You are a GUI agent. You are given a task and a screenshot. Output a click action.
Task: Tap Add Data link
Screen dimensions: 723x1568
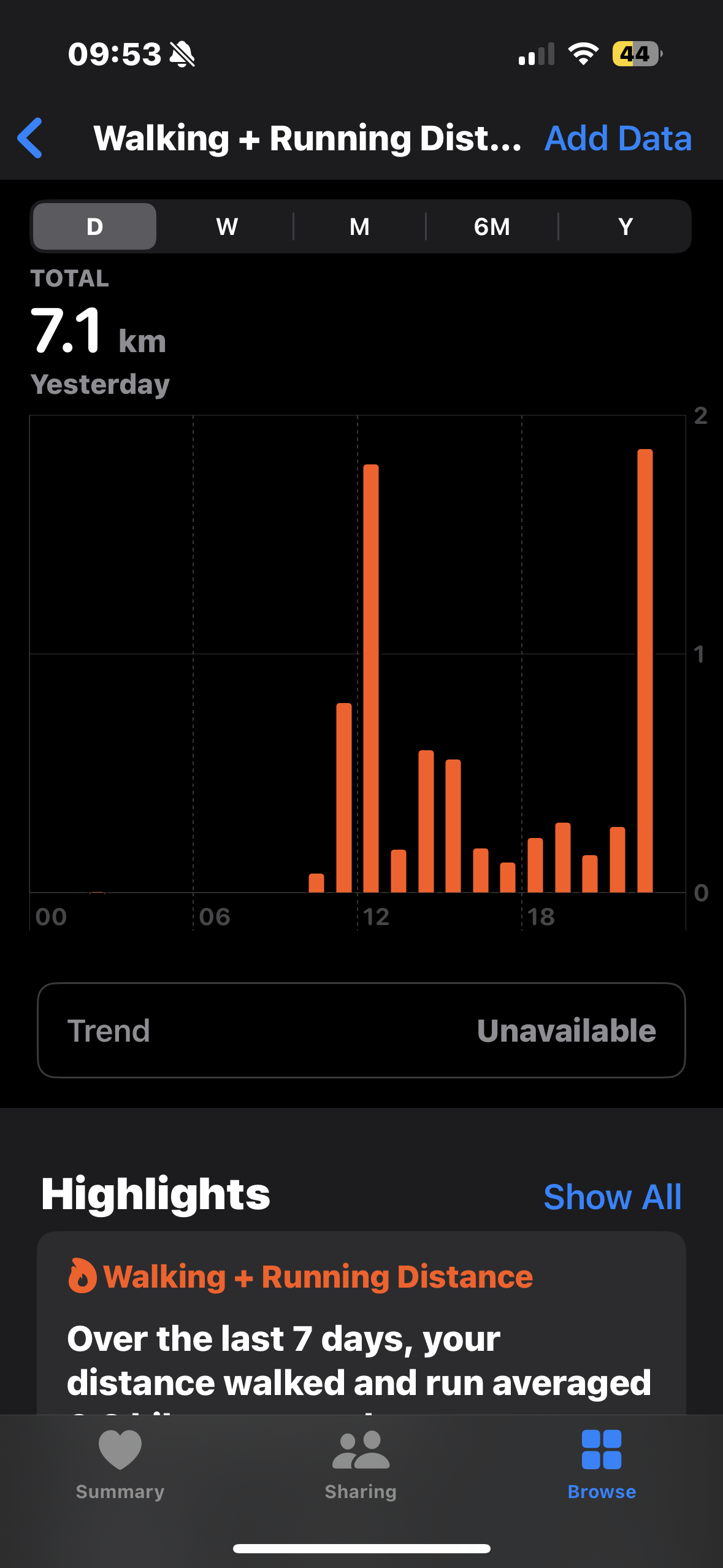pyautogui.click(x=618, y=138)
